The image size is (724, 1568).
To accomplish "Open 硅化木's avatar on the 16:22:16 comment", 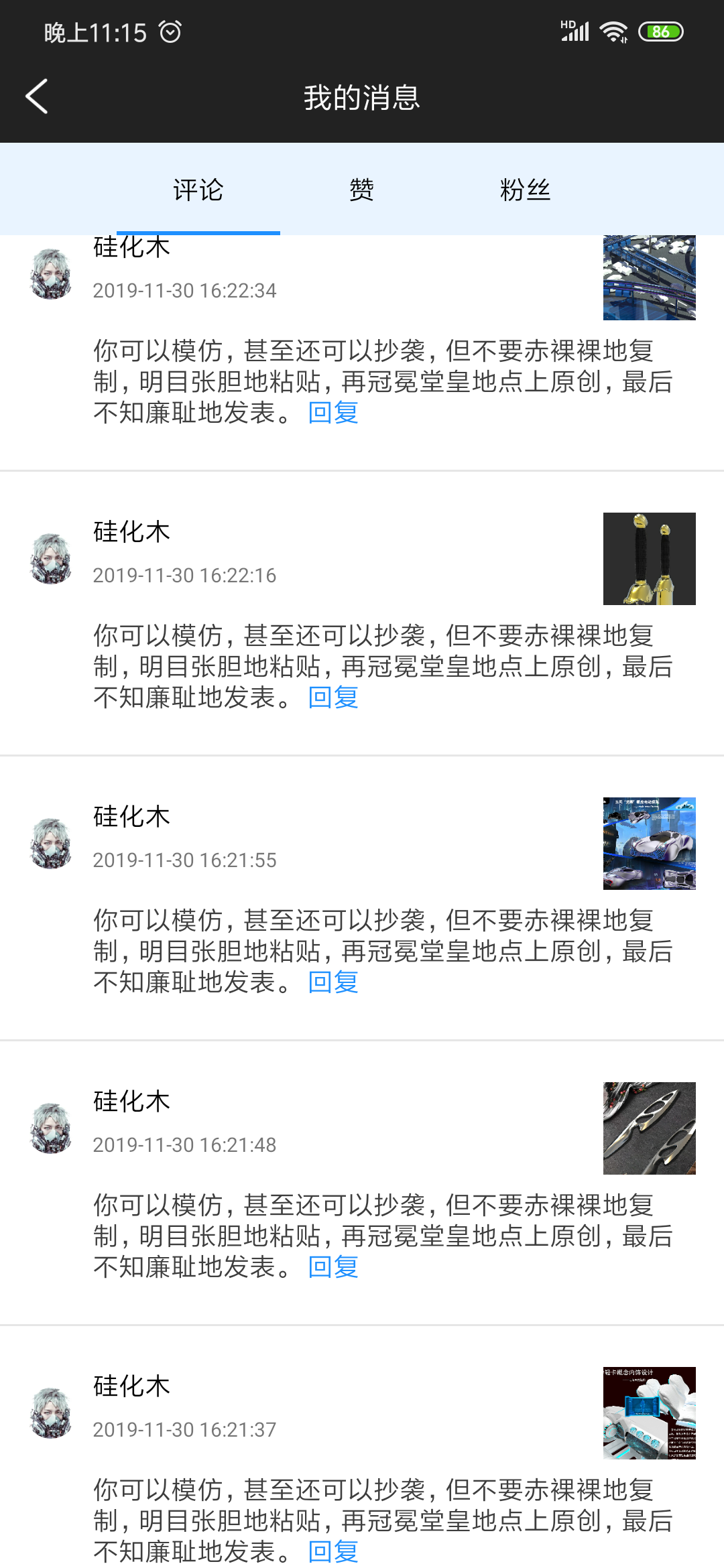I will pyautogui.click(x=51, y=559).
